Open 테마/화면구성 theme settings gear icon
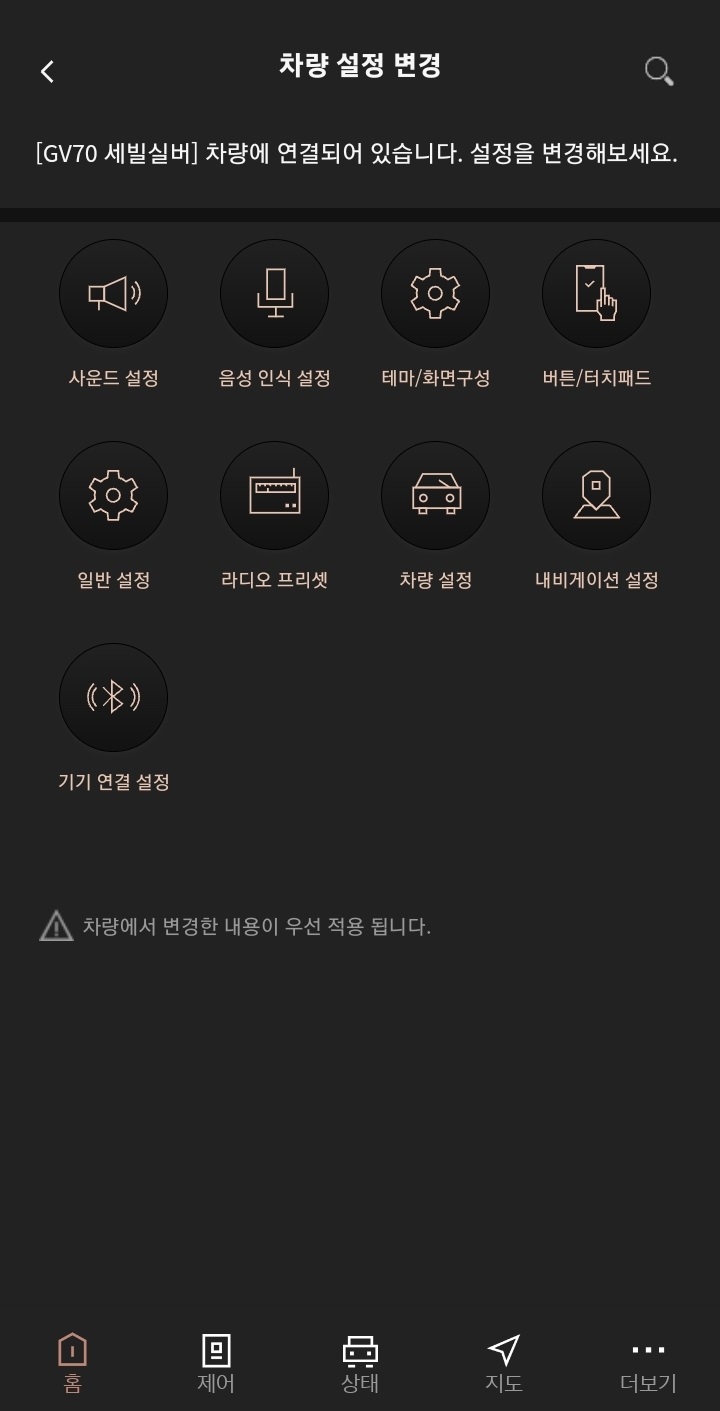 (435, 293)
